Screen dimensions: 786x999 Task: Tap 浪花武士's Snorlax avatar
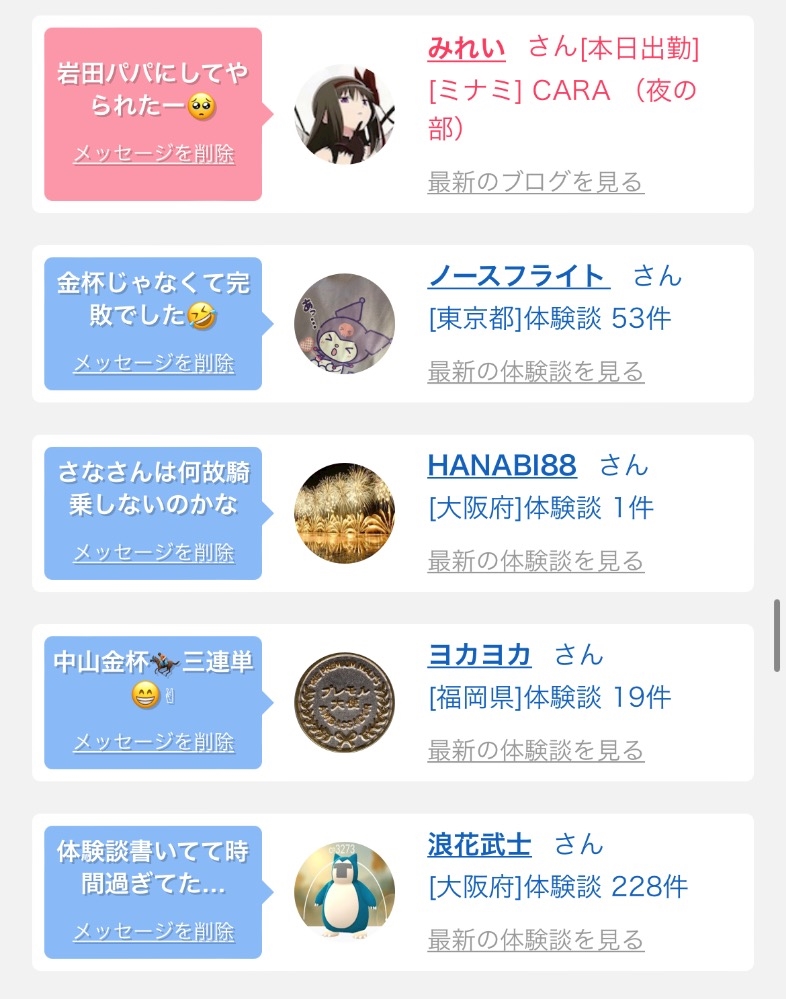coord(345,892)
